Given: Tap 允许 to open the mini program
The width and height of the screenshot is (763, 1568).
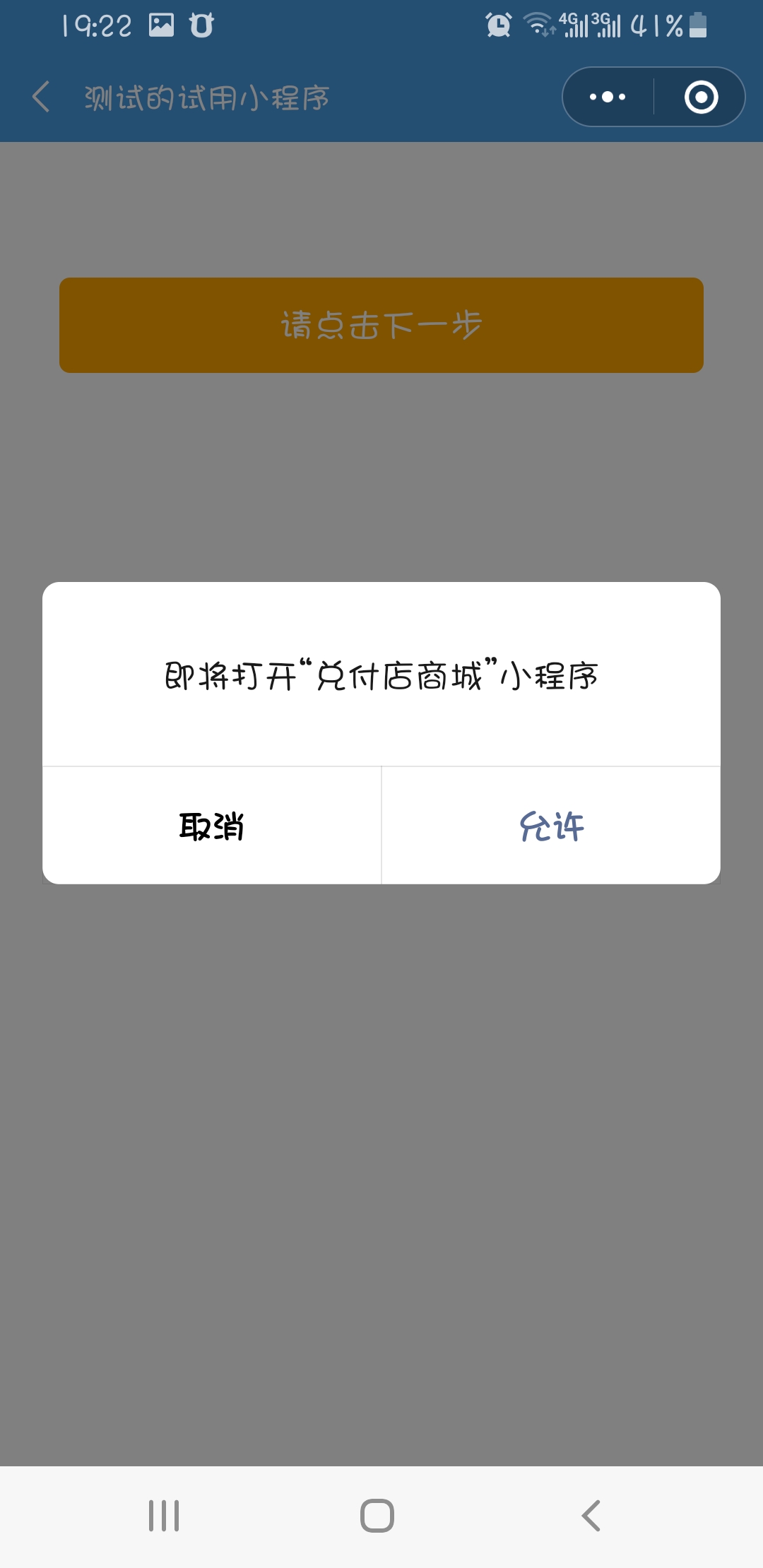Looking at the screenshot, I should [551, 825].
